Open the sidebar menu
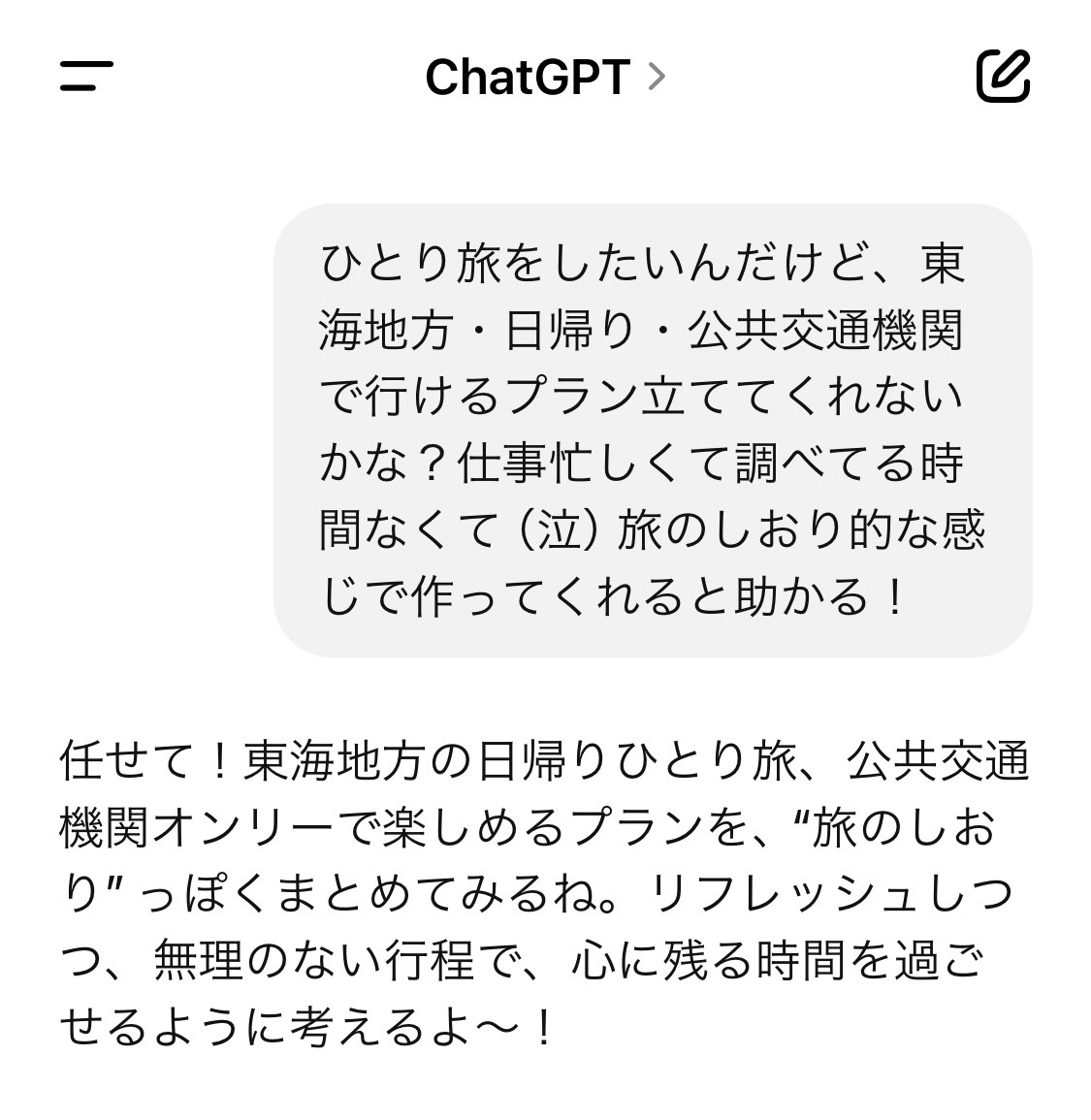 (86, 76)
